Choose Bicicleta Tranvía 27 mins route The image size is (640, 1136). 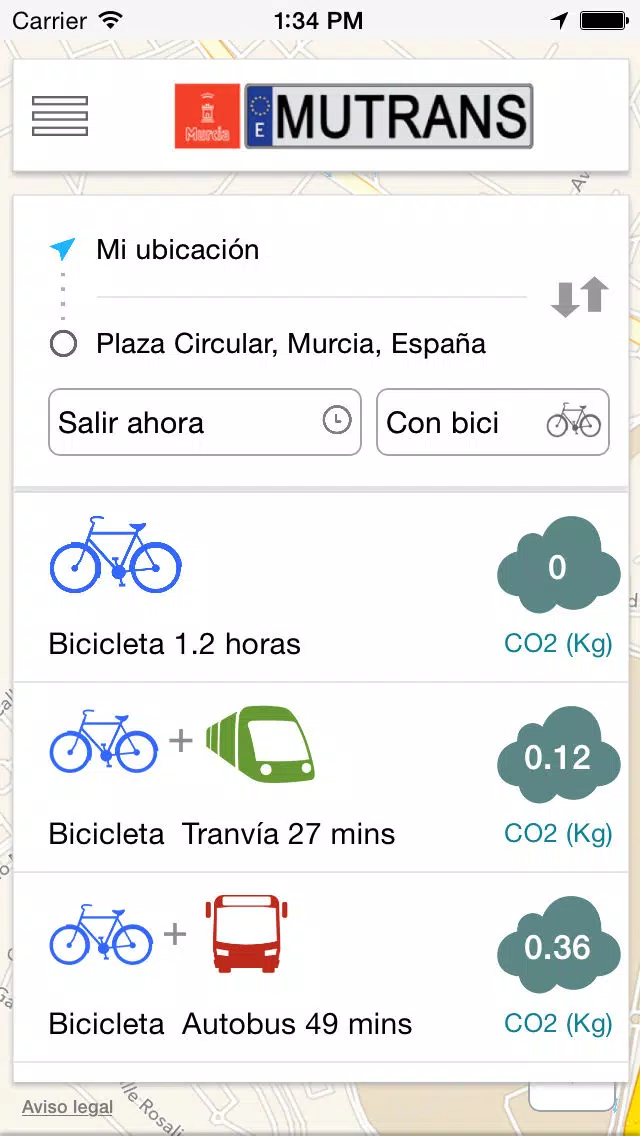tap(320, 777)
